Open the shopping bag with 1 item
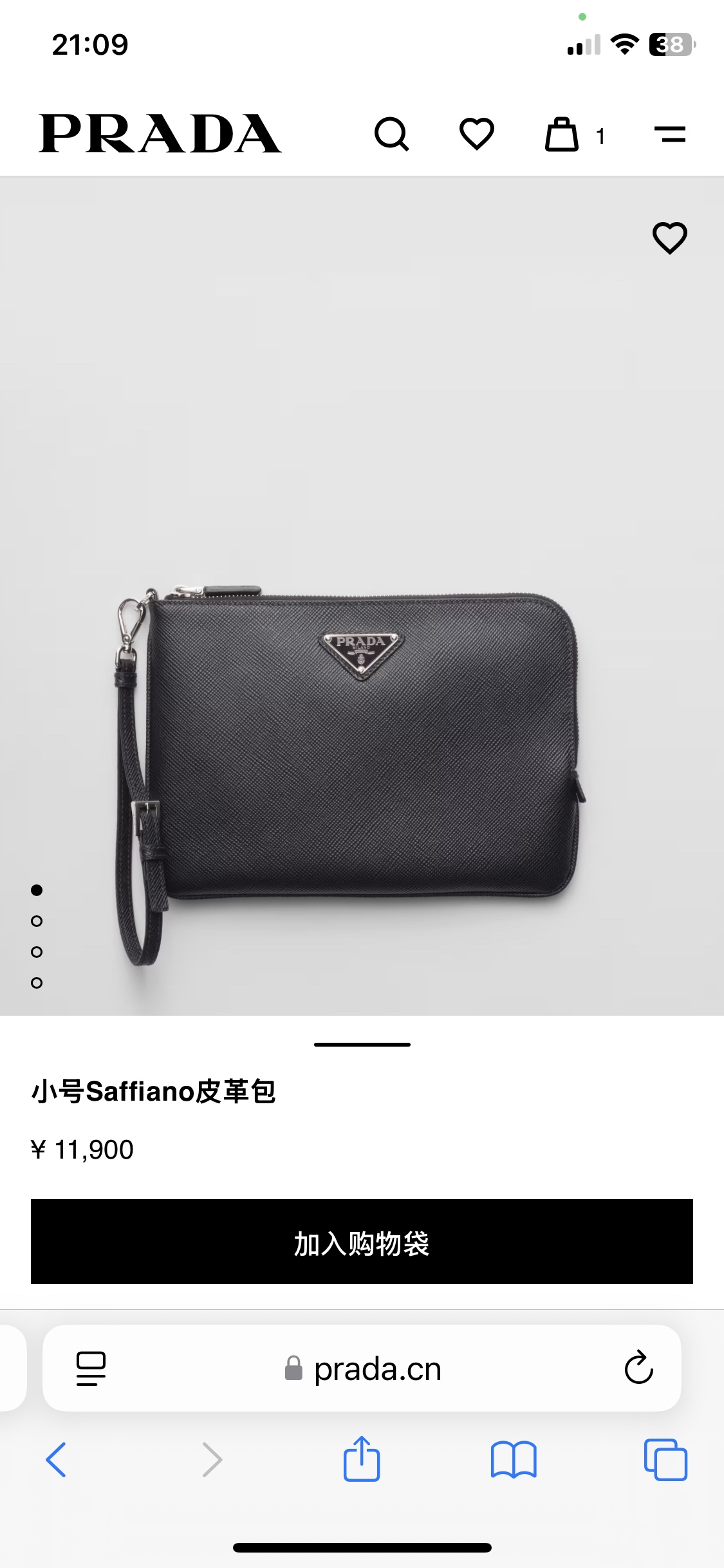This screenshot has width=724, height=1568. (x=563, y=135)
